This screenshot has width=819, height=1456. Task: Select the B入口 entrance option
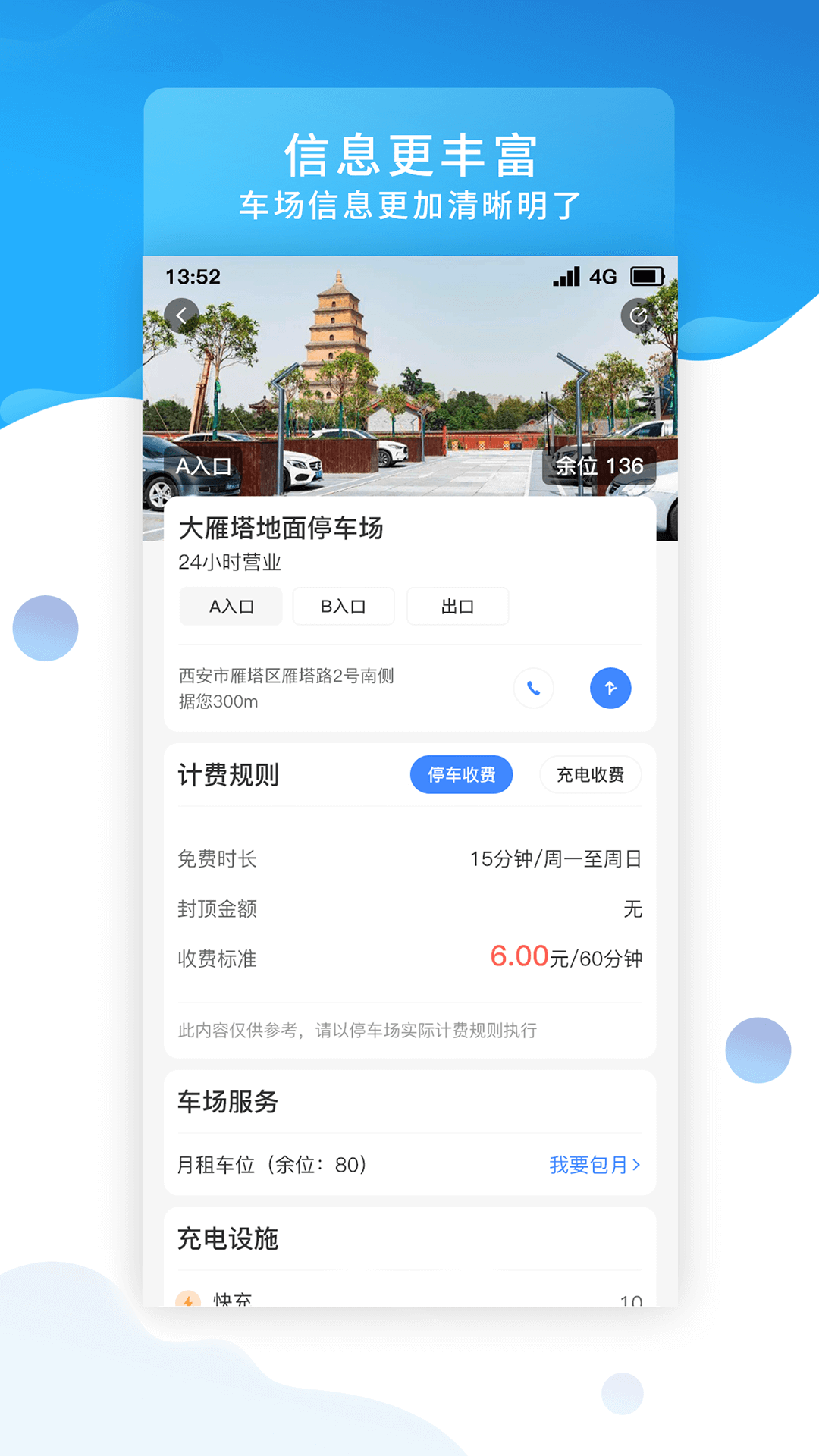coord(343,606)
